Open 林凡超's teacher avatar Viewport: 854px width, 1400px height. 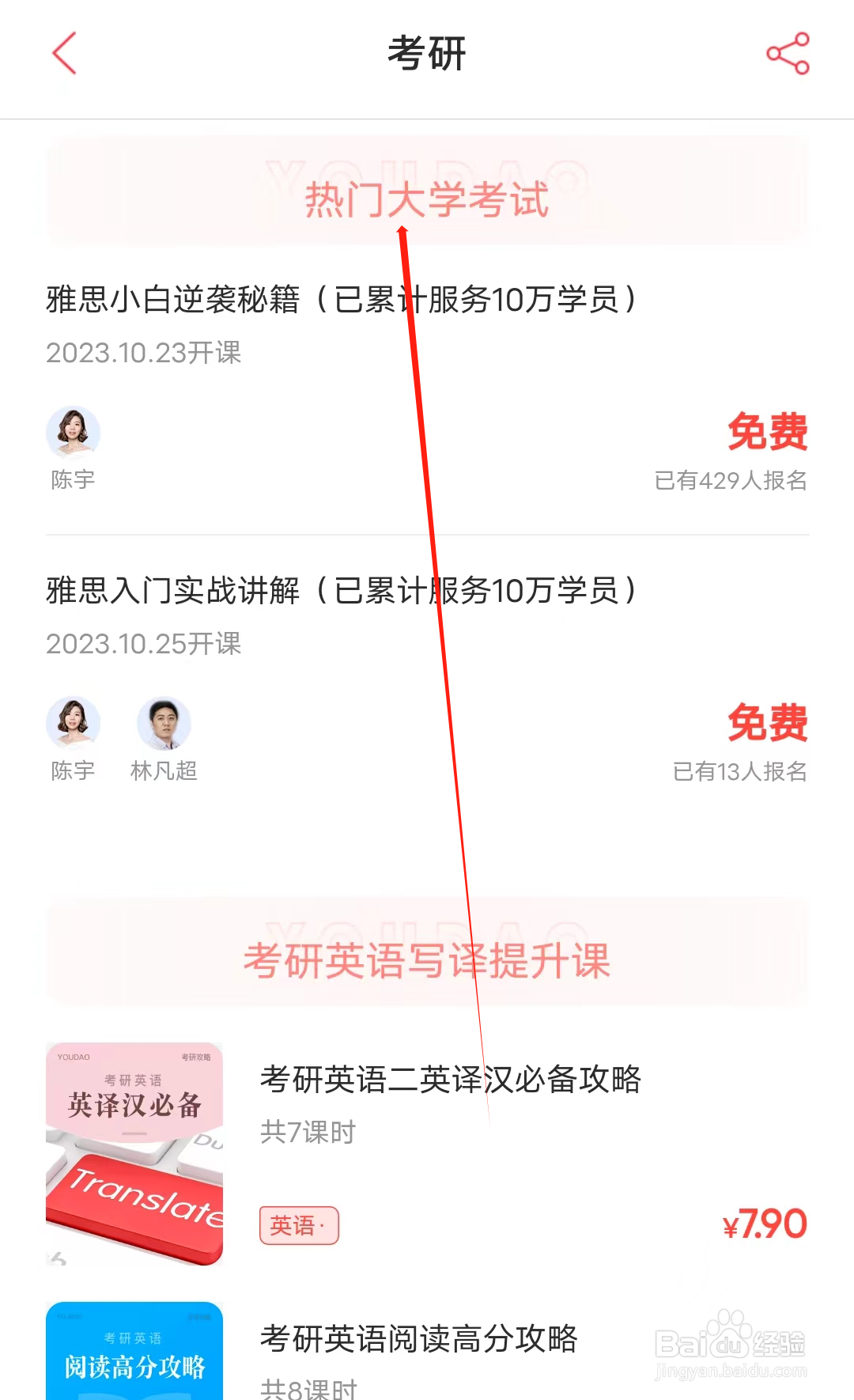click(x=164, y=721)
